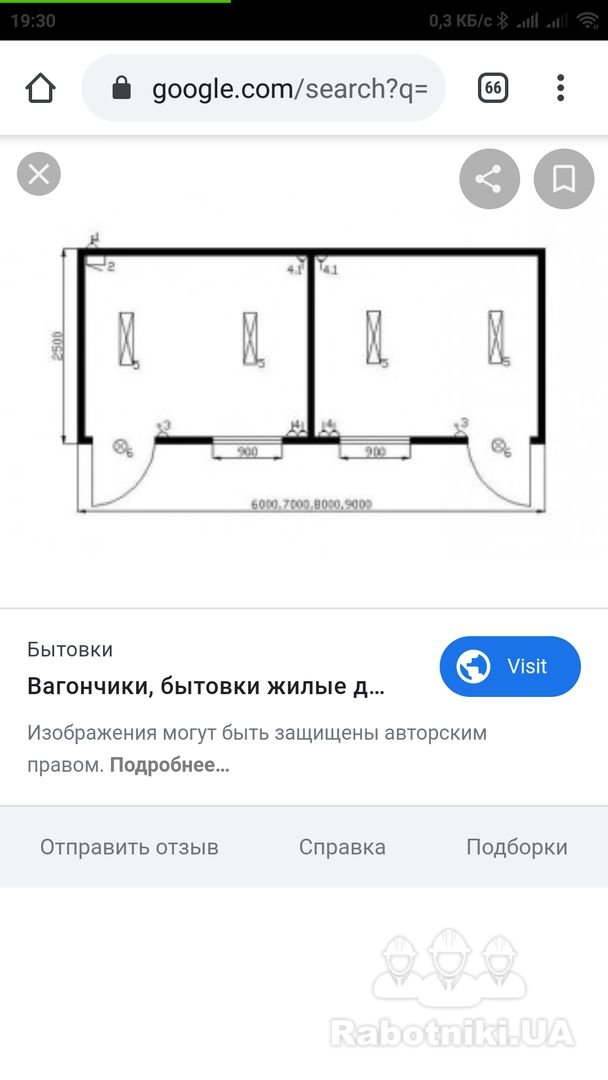Open Справка help
The width and height of the screenshot is (608, 1080).
pyautogui.click(x=342, y=847)
